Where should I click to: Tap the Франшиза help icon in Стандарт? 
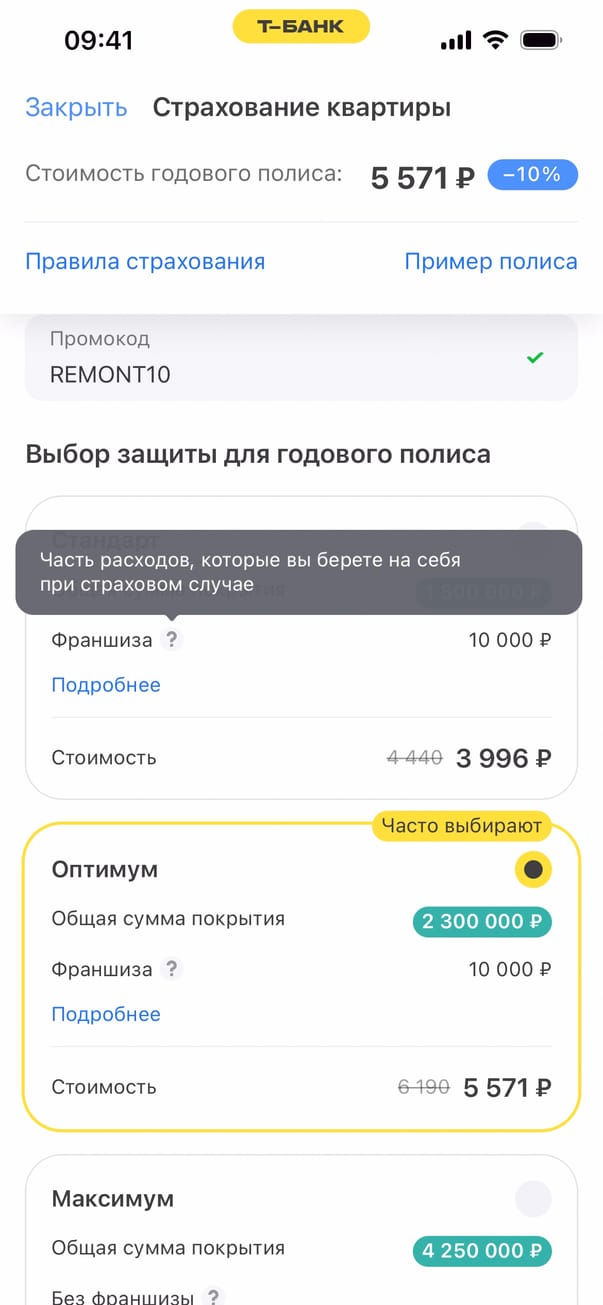(x=172, y=640)
